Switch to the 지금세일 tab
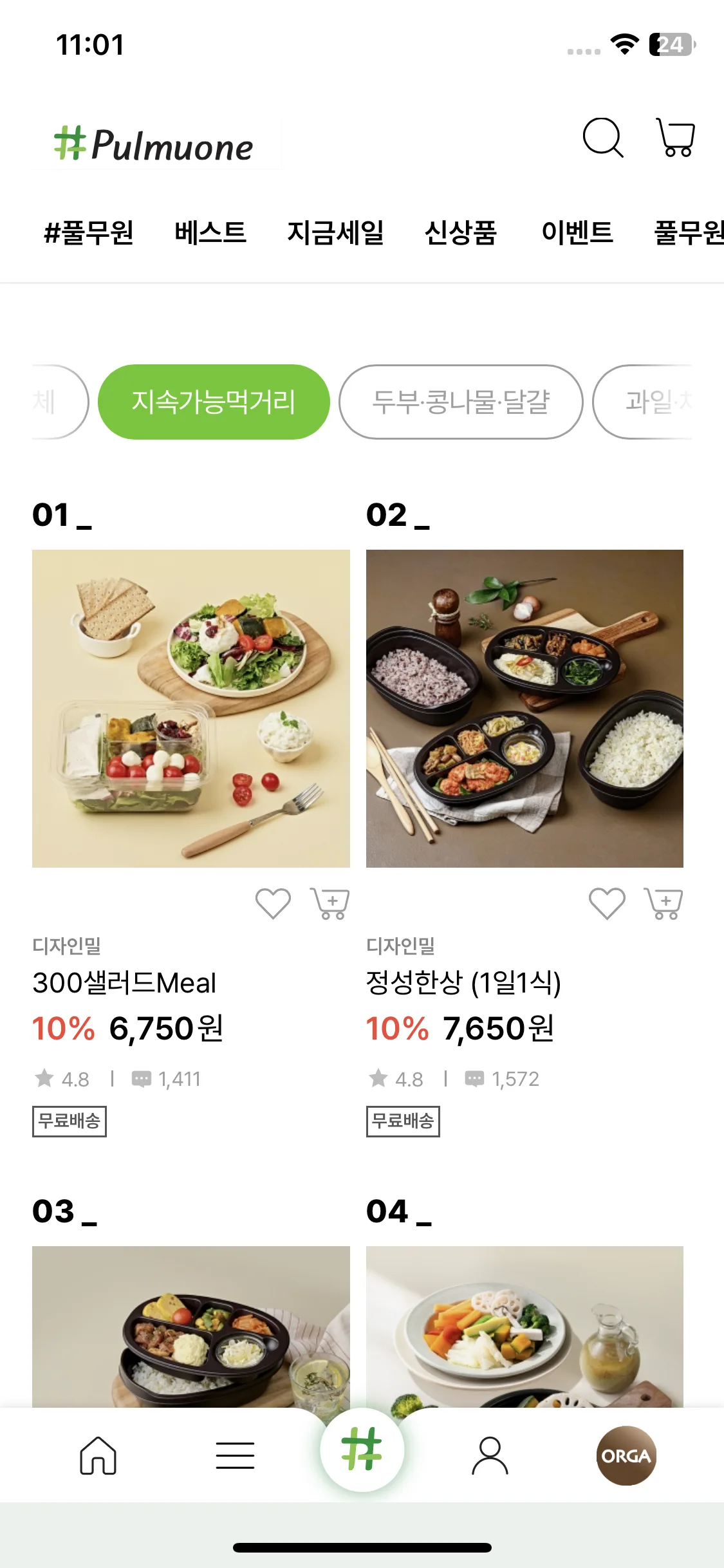Screen dimensions: 724x1568 [x=335, y=232]
